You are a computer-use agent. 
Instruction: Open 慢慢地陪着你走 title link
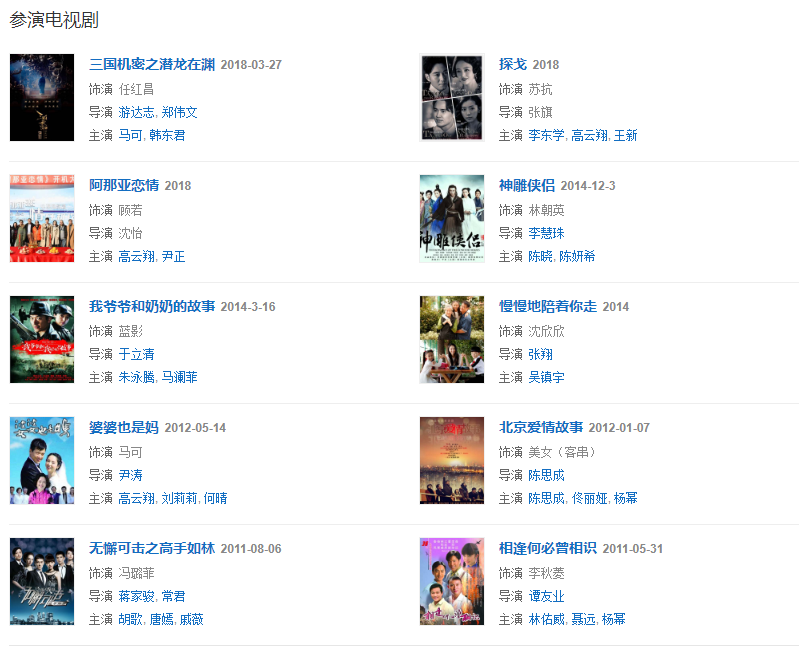(548, 307)
